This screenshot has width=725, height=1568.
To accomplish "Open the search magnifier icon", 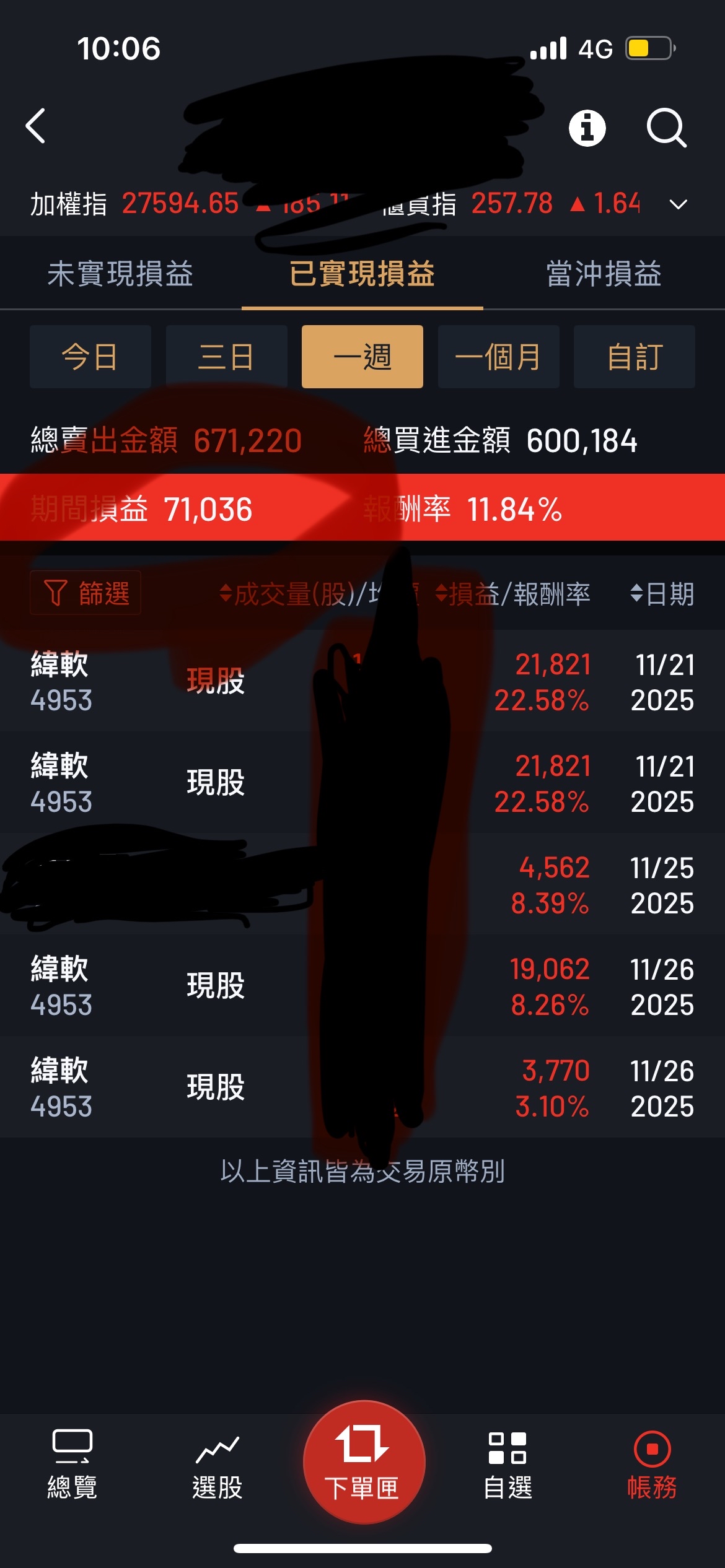I will [x=666, y=128].
